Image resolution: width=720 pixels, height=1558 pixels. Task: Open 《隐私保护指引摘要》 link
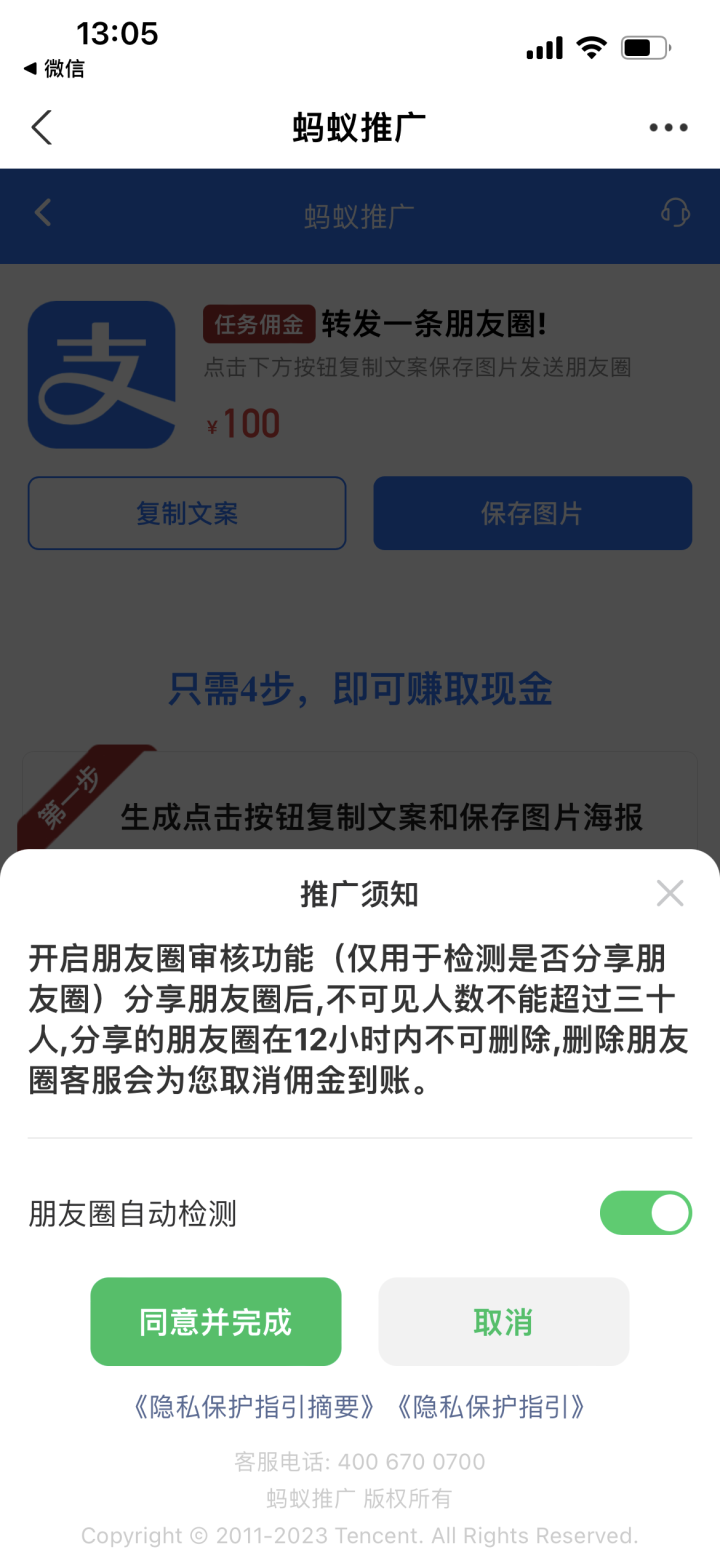coord(254,1407)
